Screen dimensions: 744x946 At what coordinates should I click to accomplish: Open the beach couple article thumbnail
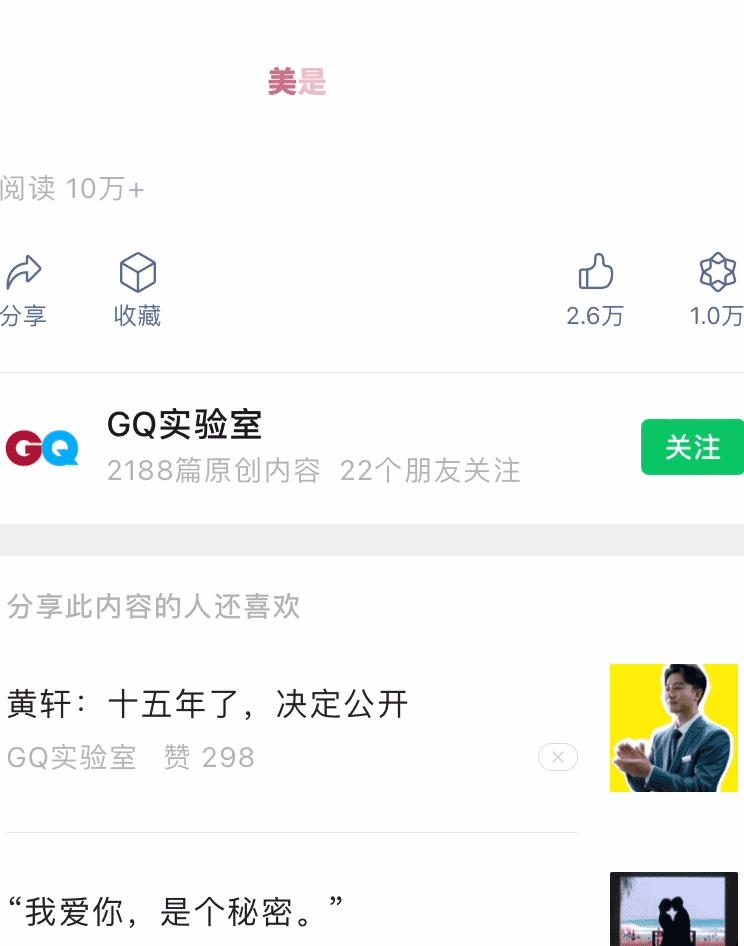[674, 909]
